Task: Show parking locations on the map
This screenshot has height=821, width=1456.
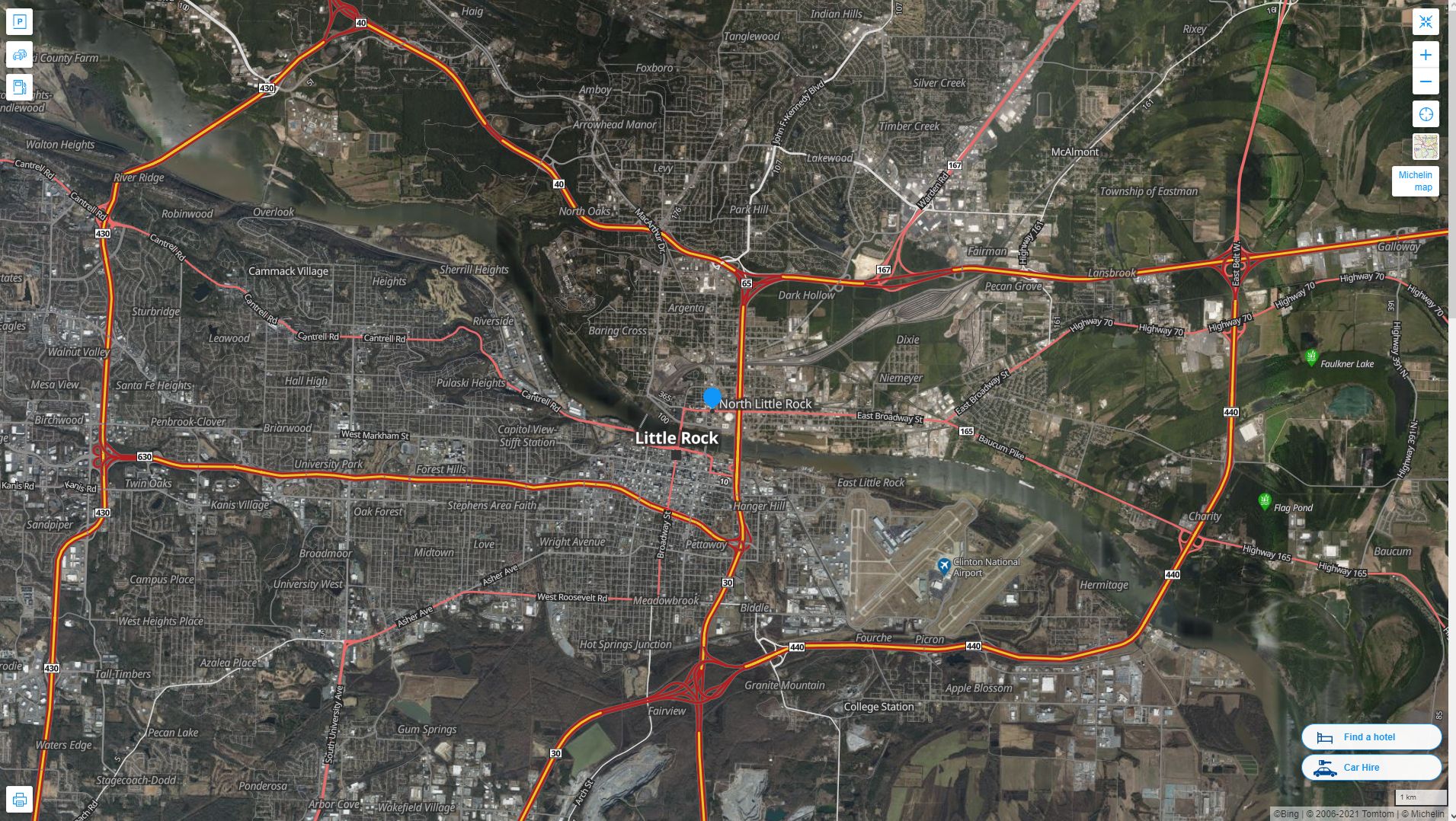Action: [19, 21]
